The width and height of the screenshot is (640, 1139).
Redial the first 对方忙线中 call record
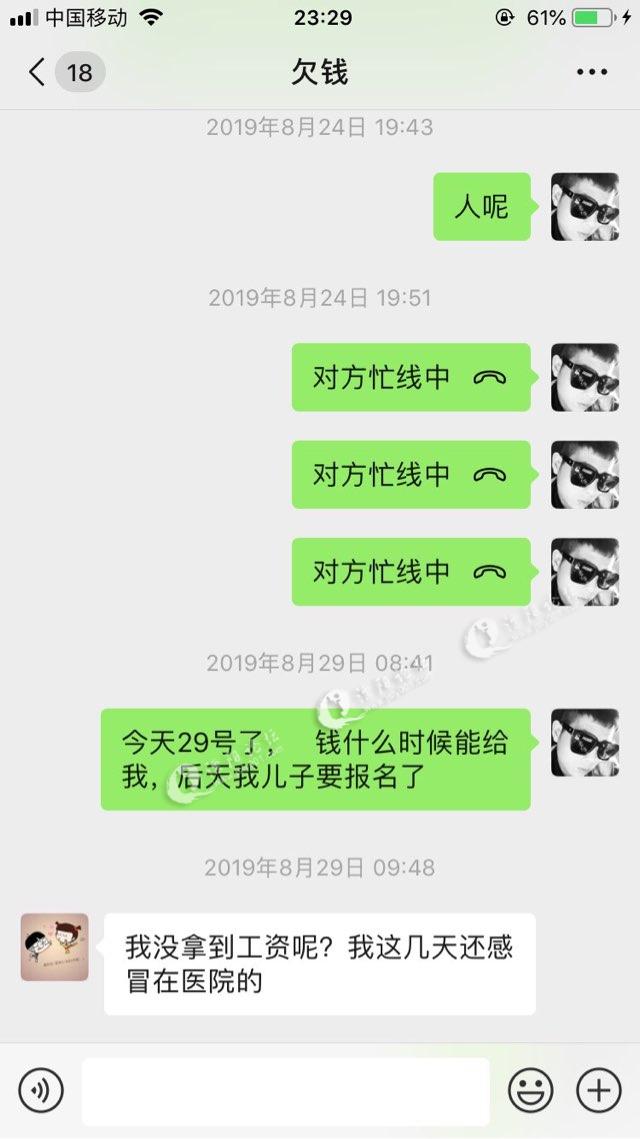click(410, 377)
